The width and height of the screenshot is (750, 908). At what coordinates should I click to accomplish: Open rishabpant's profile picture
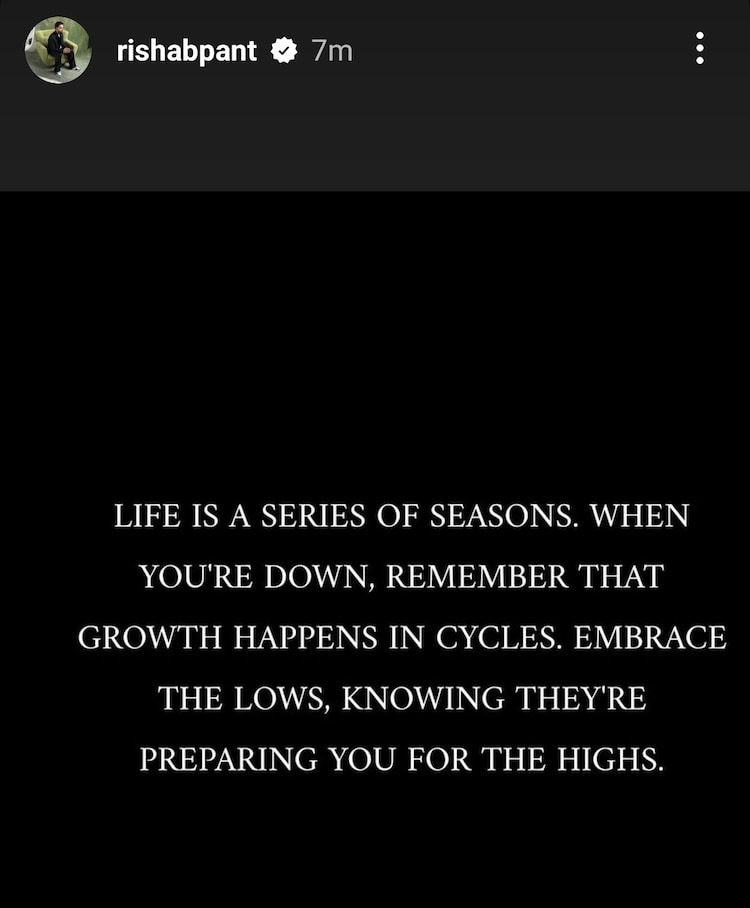[x=58, y=50]
